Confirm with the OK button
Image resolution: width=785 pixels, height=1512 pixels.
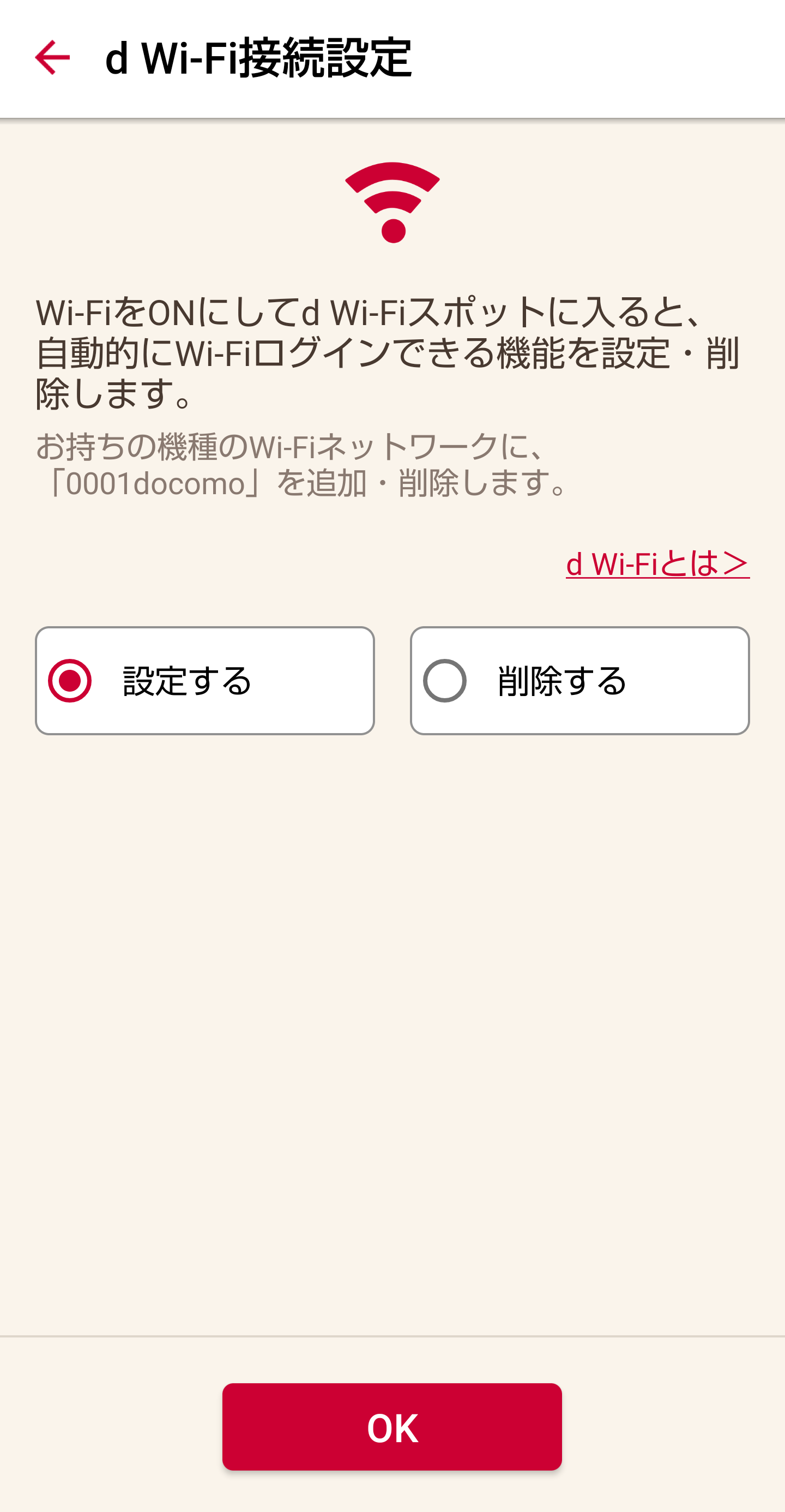(x=392, y=1427)
